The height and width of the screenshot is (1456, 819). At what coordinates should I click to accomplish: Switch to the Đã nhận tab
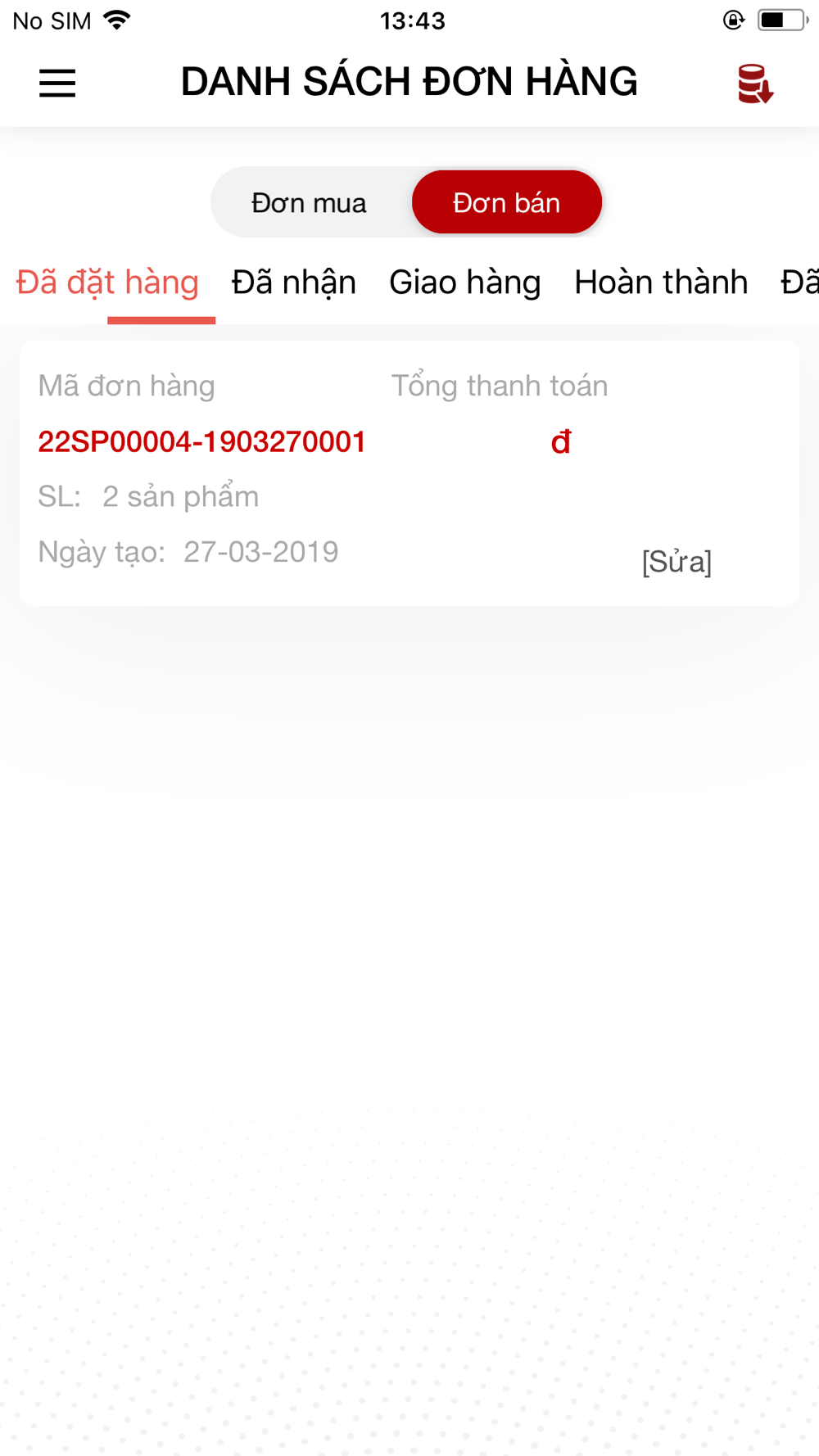click(x=294, y=283)
